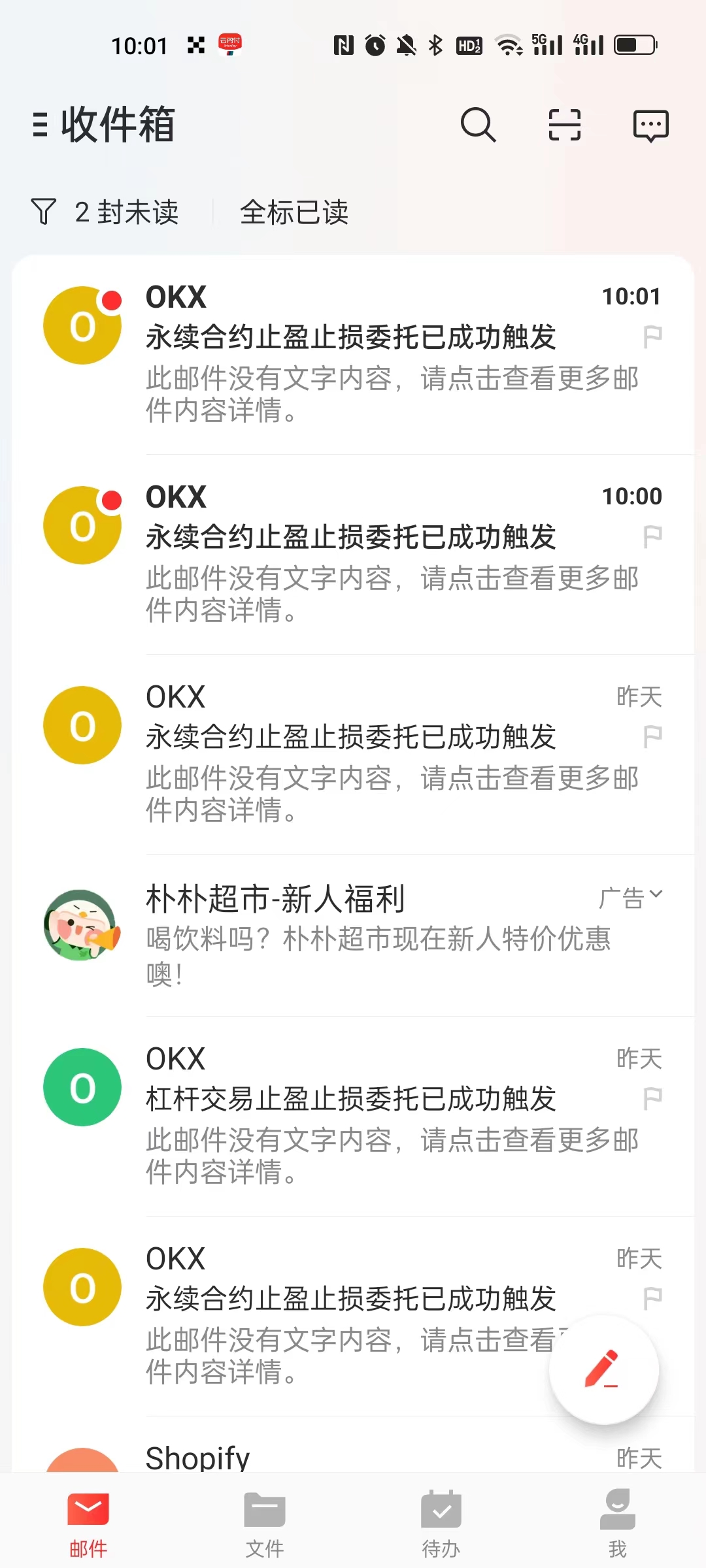Open the search icon in the inbox header
The height and width of the screenshot is (1568, 706).
(x=478, y=124)
